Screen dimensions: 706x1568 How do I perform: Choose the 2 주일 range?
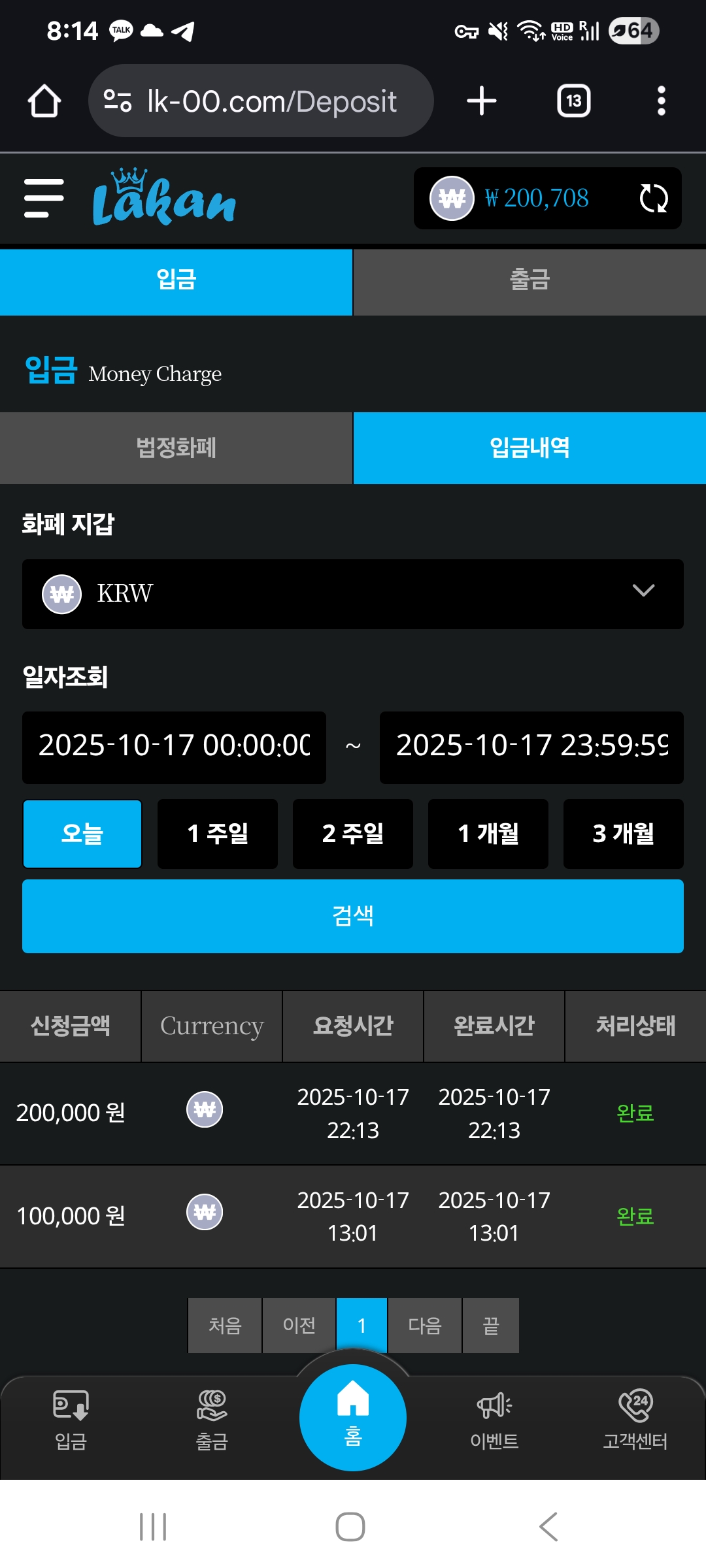(x=353, y=834)
